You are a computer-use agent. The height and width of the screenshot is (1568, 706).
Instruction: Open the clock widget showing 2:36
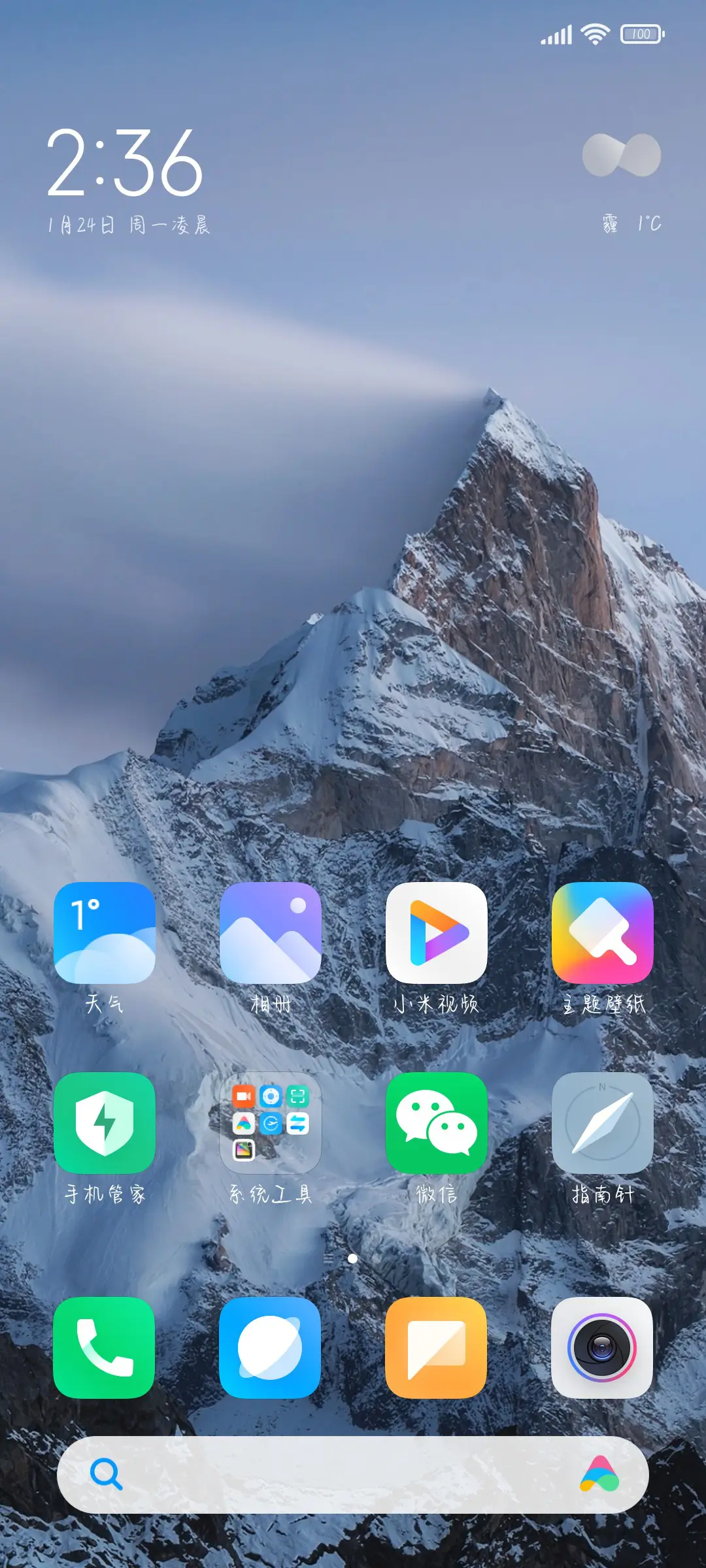point(125,163)
